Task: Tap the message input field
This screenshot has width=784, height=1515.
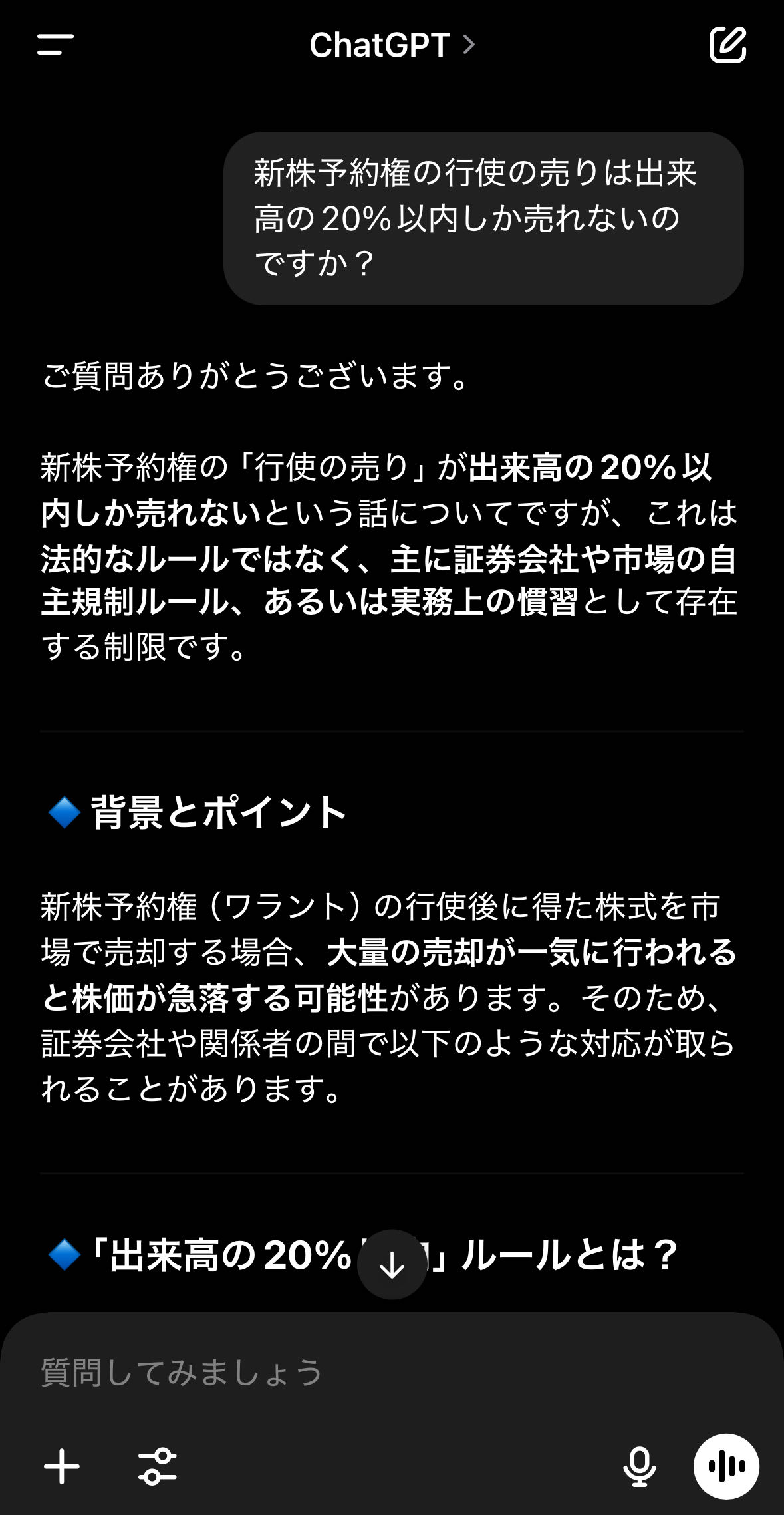Action: pyautogui.click(x=392, y=1373)
